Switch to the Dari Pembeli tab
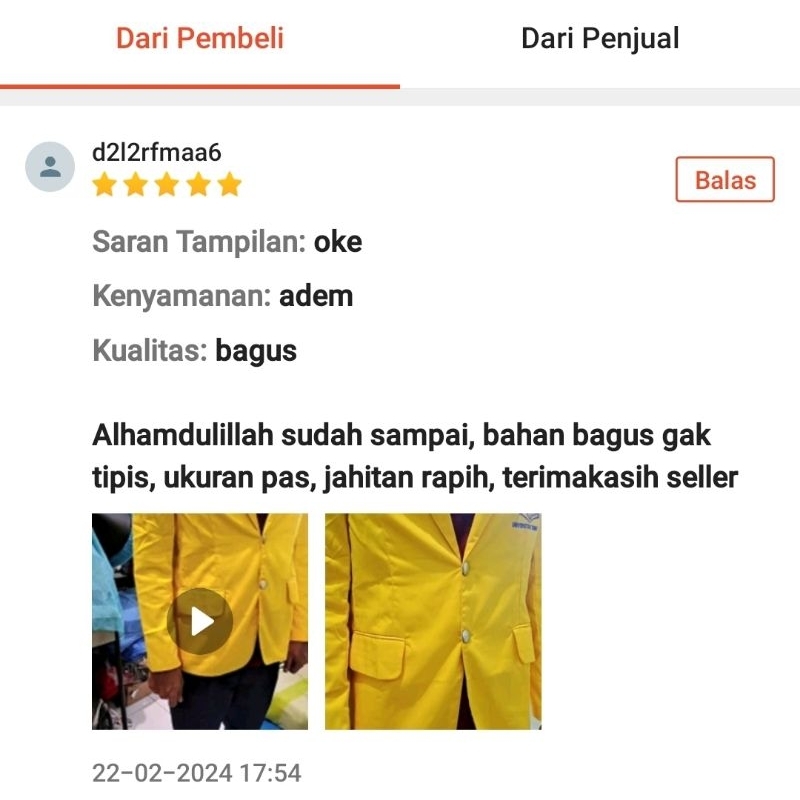 tap(200, 39)
